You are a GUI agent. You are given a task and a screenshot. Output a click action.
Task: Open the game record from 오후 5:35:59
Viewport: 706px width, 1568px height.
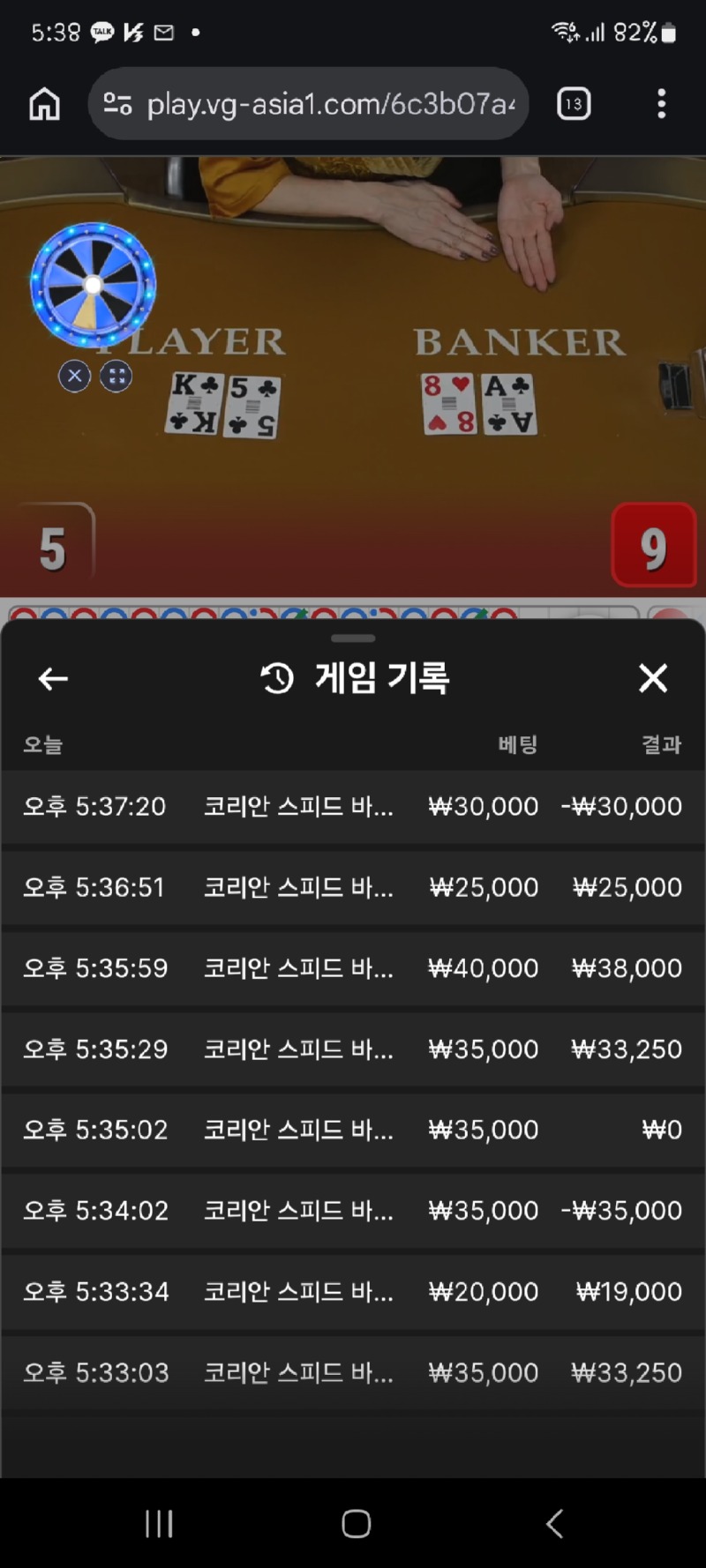click(353, 967)
